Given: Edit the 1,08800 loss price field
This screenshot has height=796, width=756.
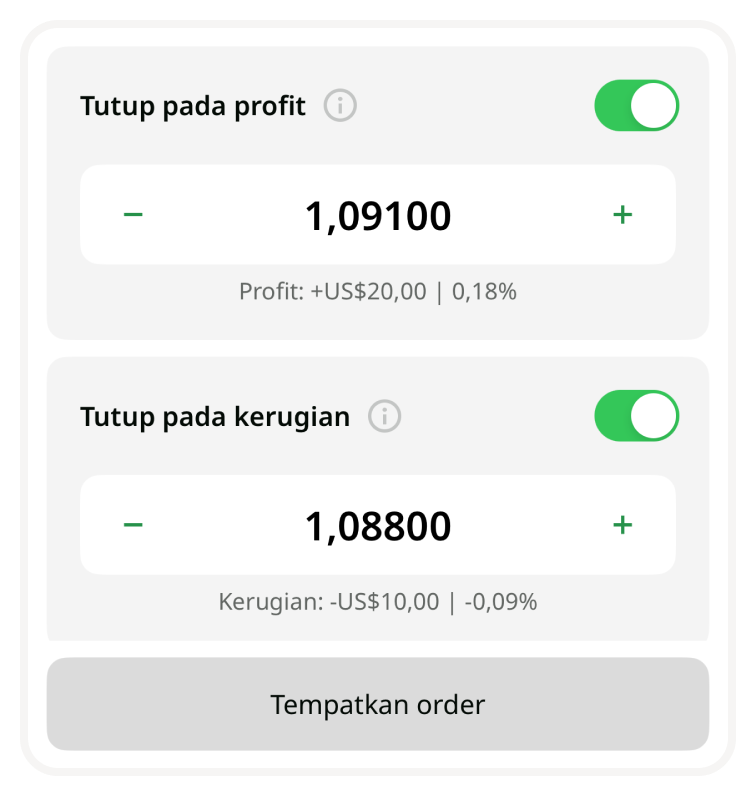Looking at the screenshot, I should pos(378,526).
